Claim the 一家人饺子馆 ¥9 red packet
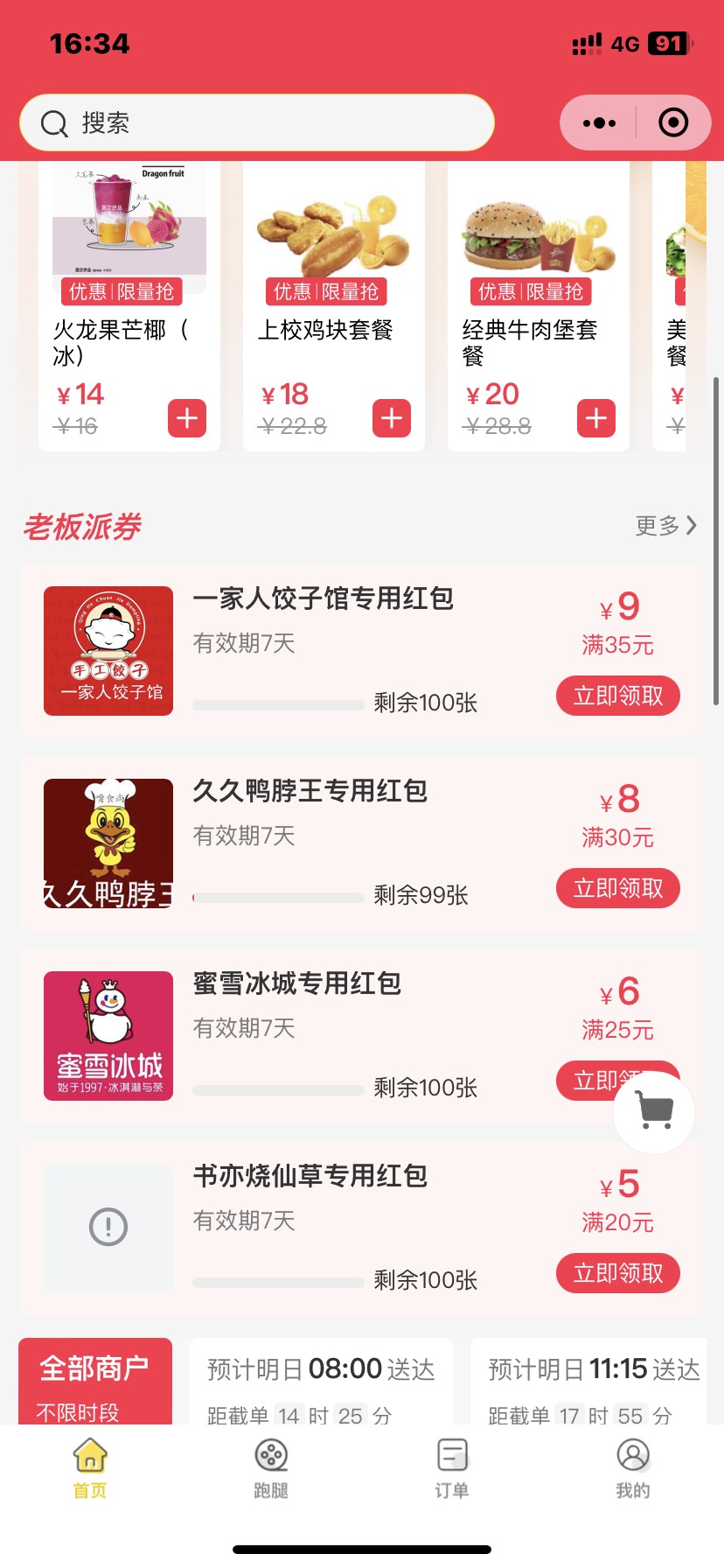 [617, 696]
